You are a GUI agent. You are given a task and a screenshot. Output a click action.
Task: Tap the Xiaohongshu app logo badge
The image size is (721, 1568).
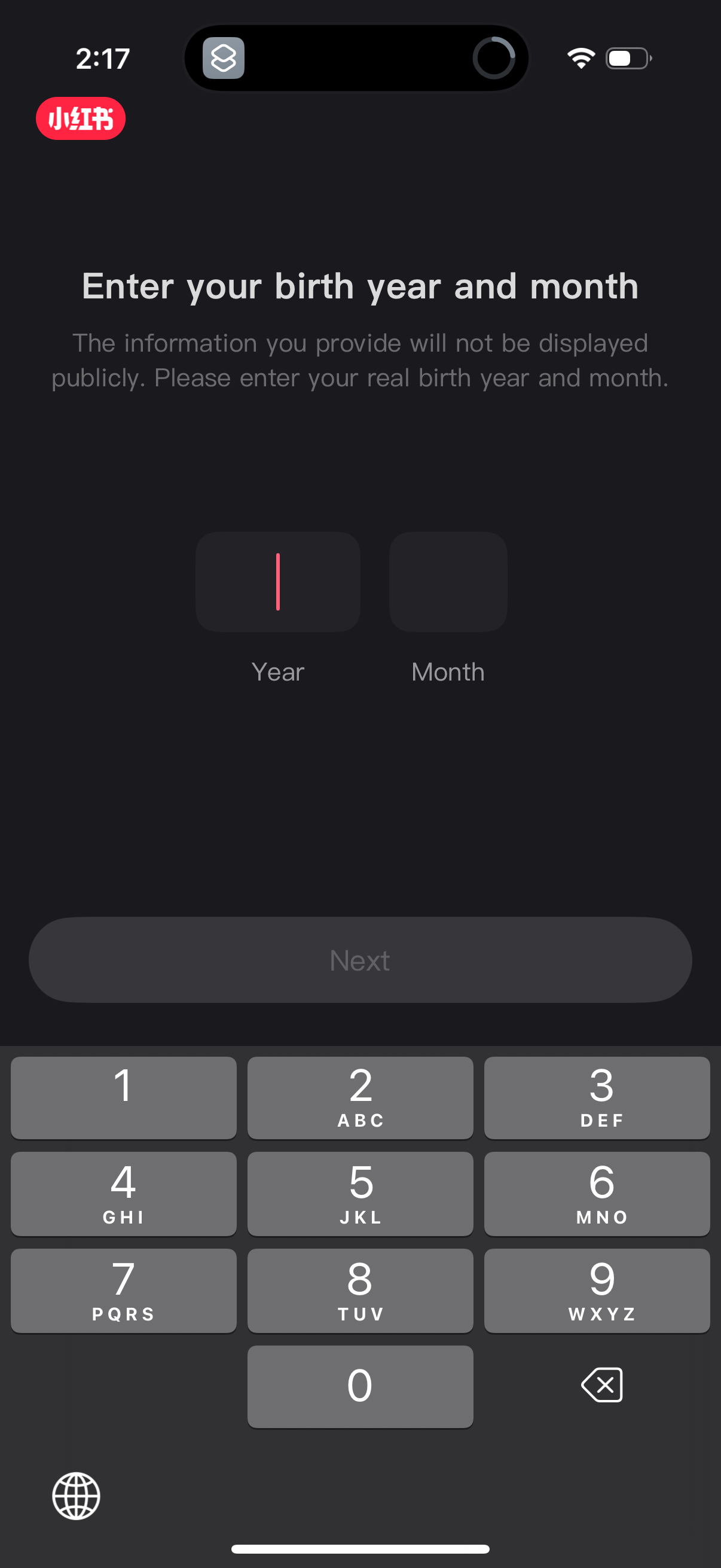click(80, 118)
